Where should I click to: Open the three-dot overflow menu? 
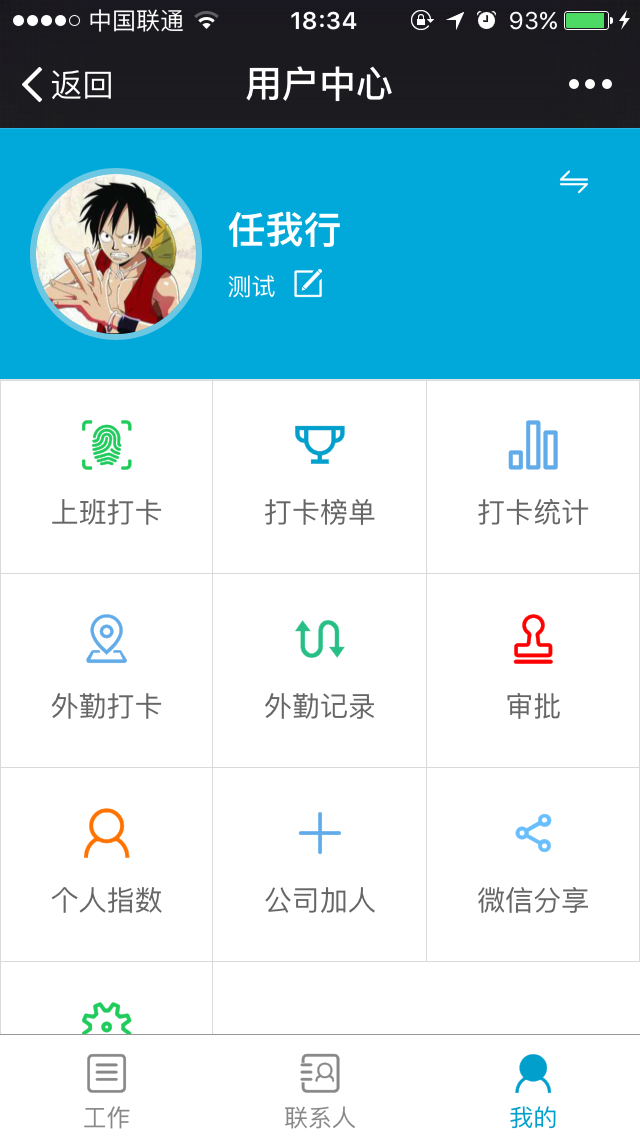(x=590, y=85)
